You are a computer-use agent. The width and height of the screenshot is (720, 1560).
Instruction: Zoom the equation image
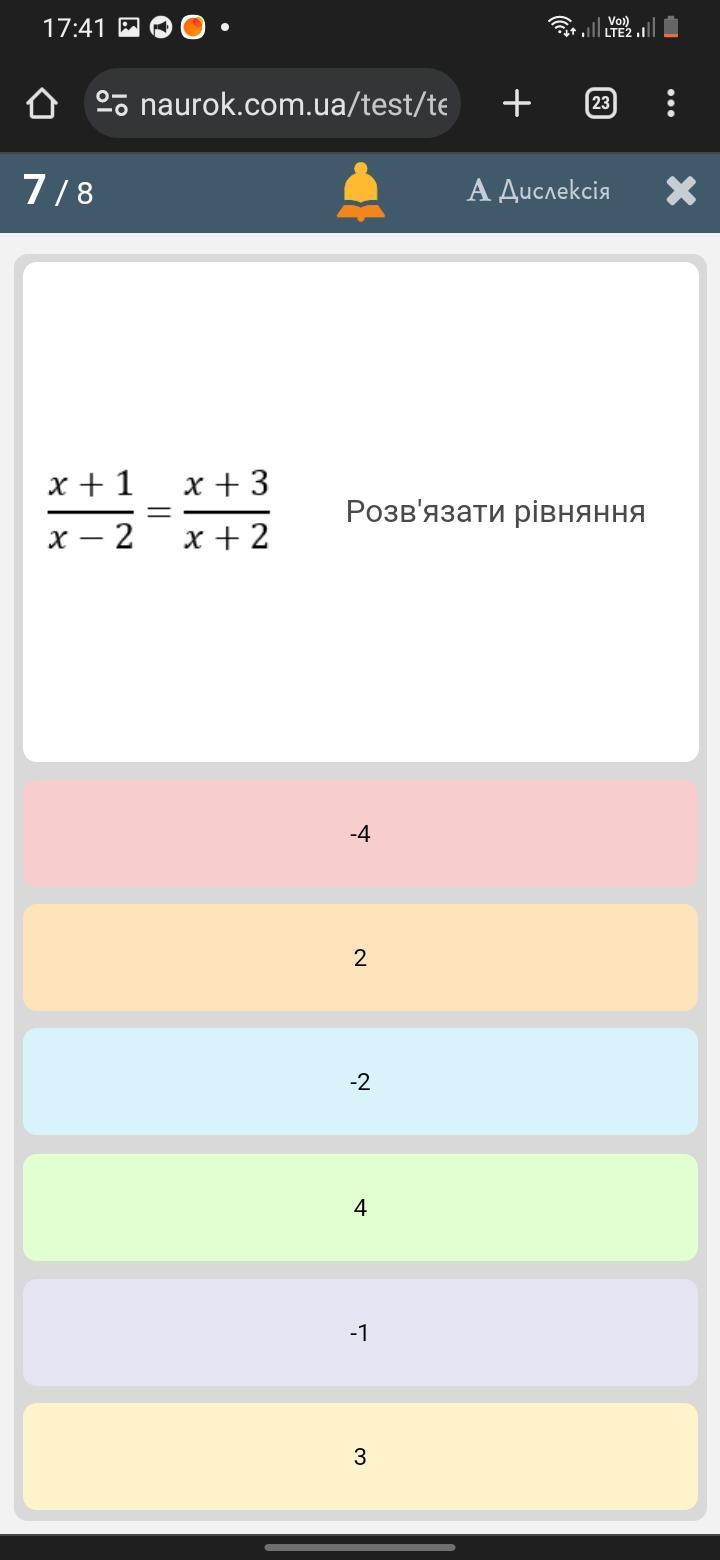point(159,511)
